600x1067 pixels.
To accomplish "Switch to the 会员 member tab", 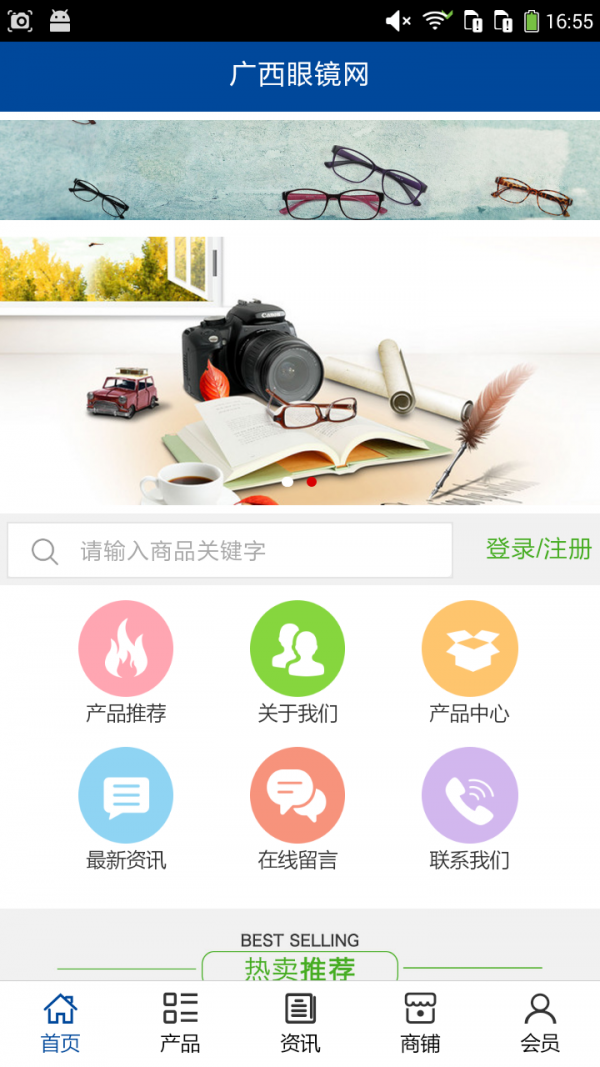I will point(540,1022).
